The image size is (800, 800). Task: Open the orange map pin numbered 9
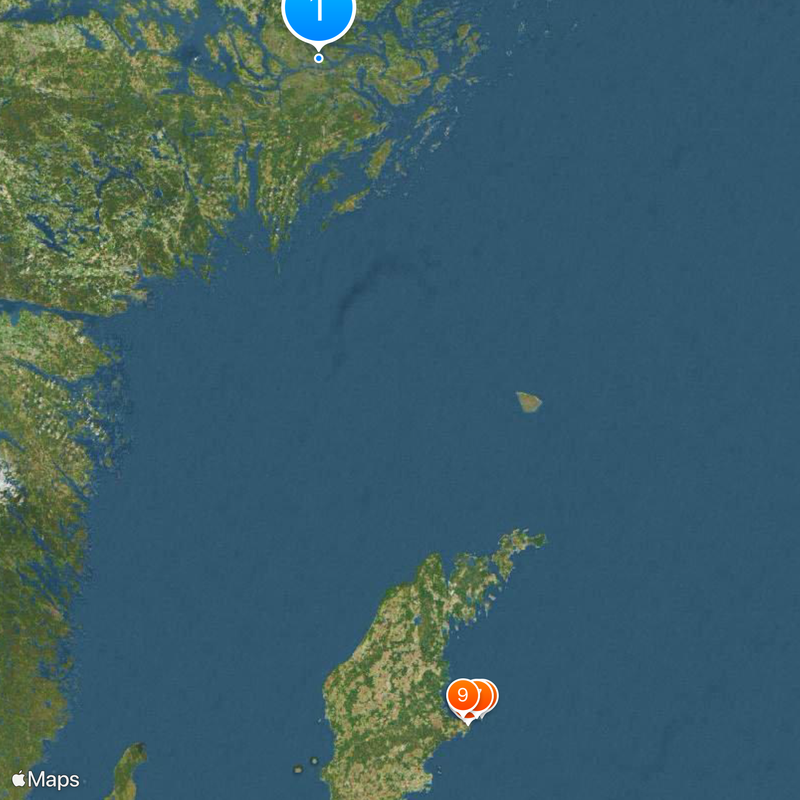462,695
